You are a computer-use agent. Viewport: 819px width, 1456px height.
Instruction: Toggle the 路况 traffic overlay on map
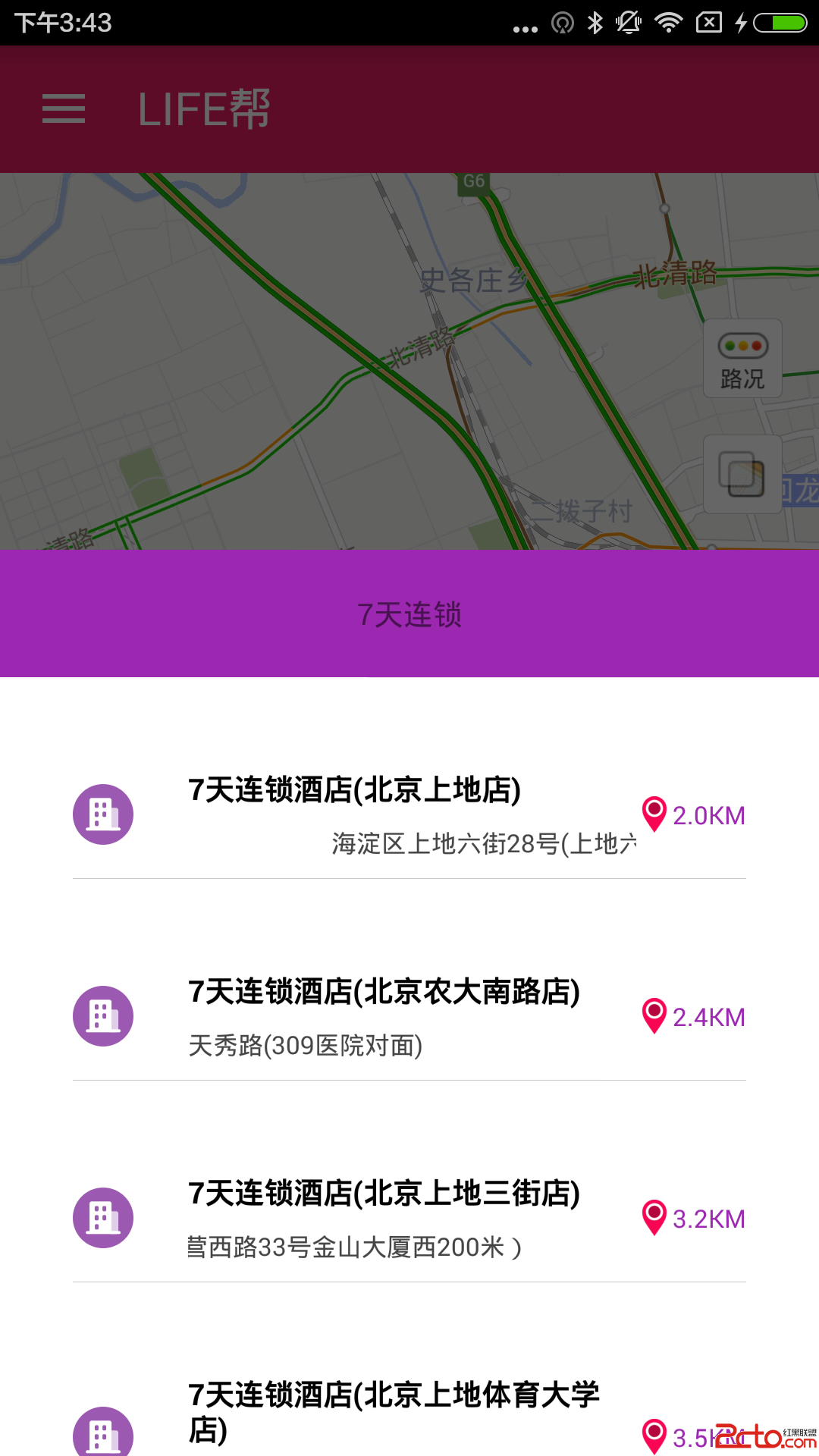click(742, 358)
